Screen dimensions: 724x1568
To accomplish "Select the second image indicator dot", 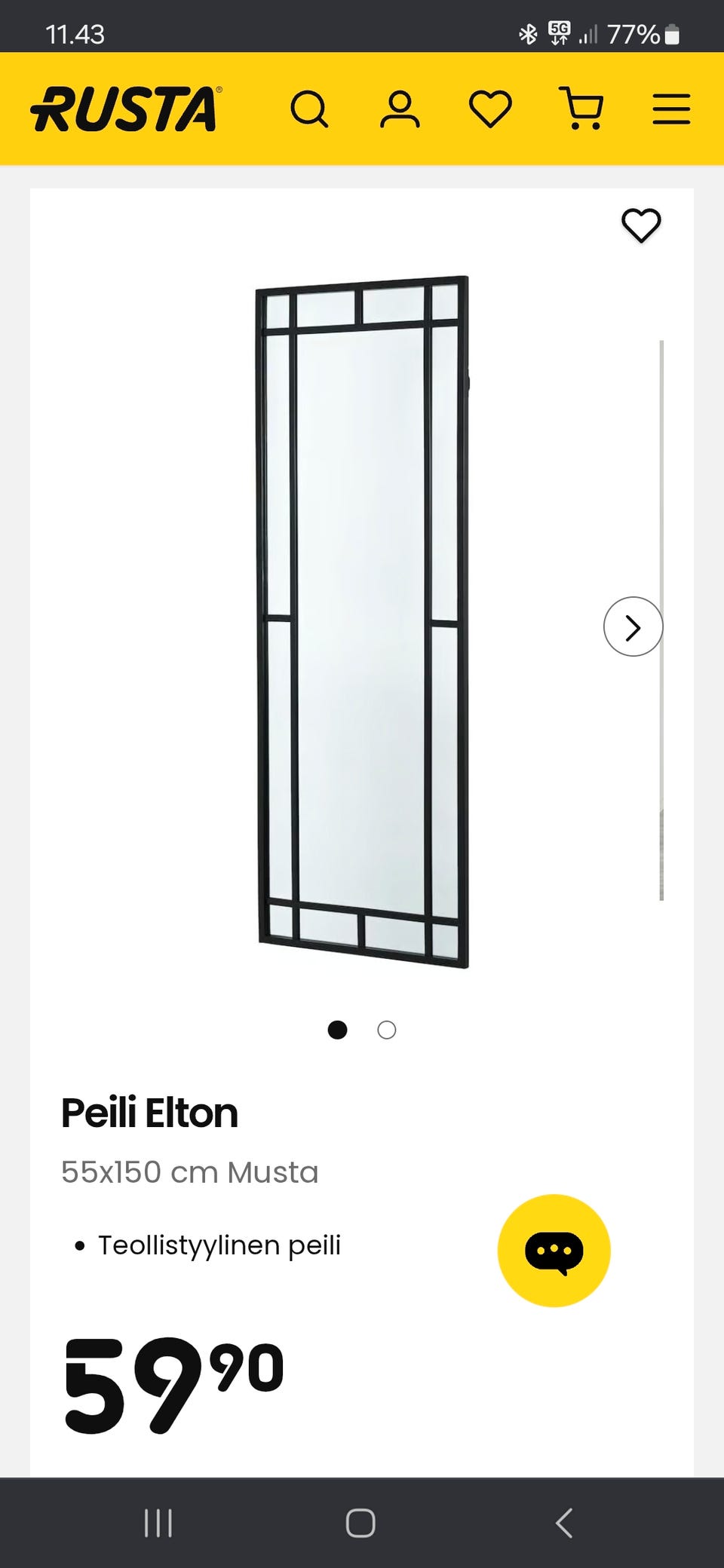I will [x=387, y=1030].
